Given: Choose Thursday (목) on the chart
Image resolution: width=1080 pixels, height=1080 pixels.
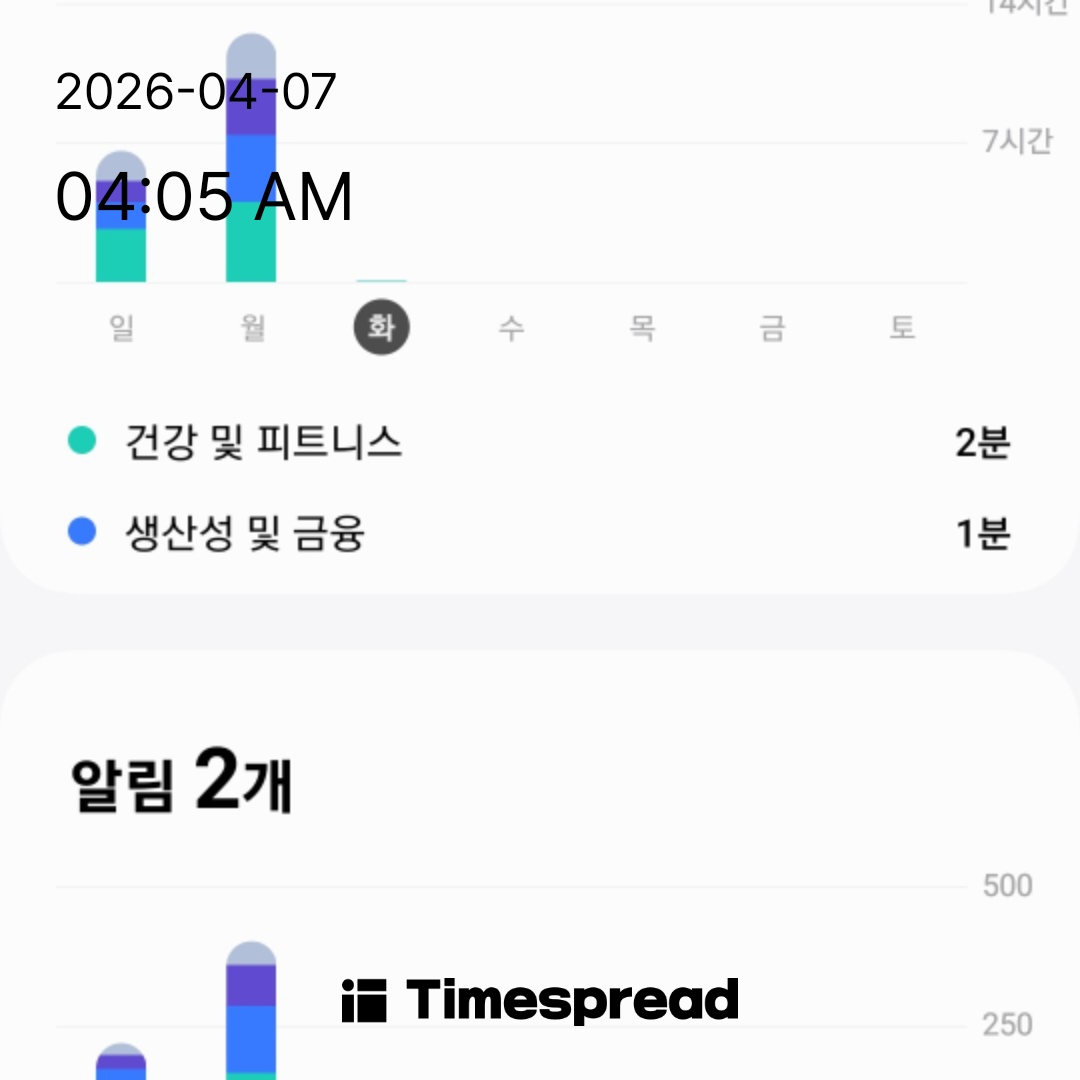Looking at the screenshot, I should coord(642,328).
